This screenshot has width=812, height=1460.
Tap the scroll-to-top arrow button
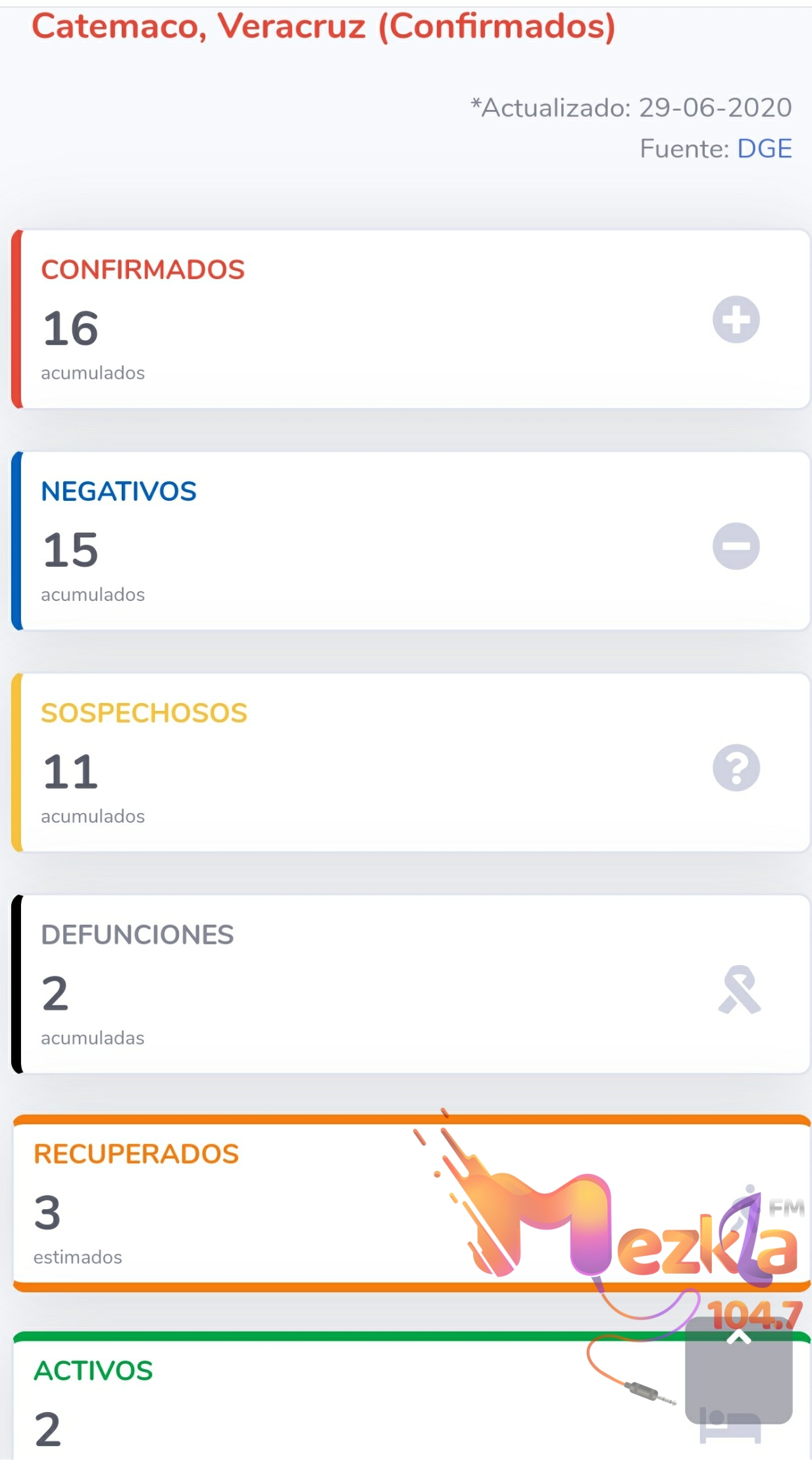[x=738, y=1369]
